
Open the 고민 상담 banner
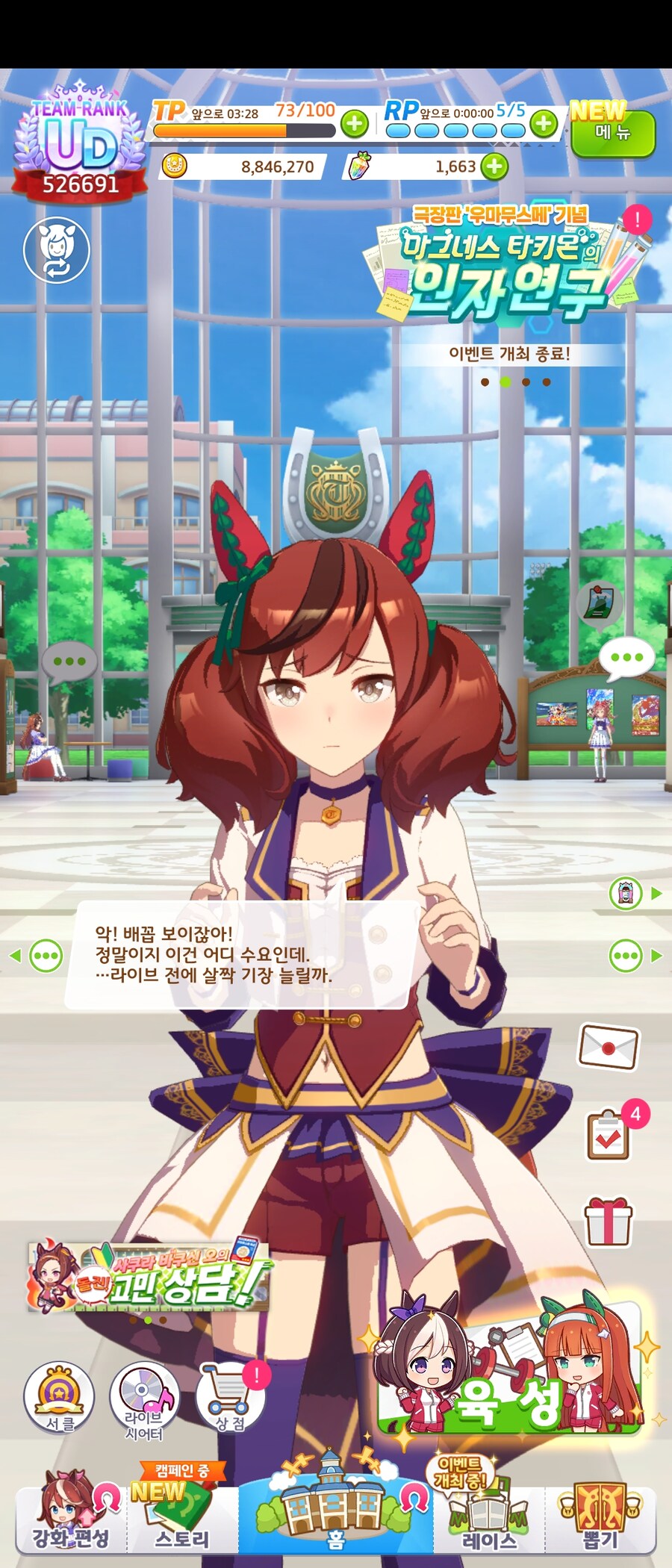pos(148,1277)
